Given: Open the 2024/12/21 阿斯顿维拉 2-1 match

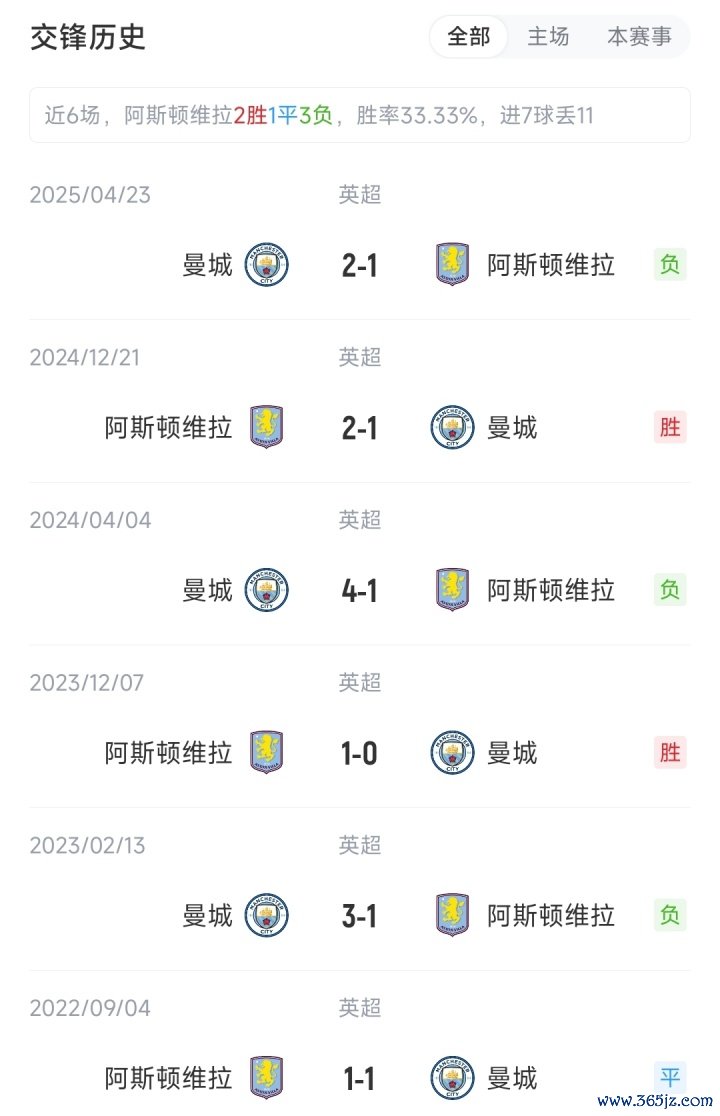Looking at the screenshot, I should [x=359, y=428].
